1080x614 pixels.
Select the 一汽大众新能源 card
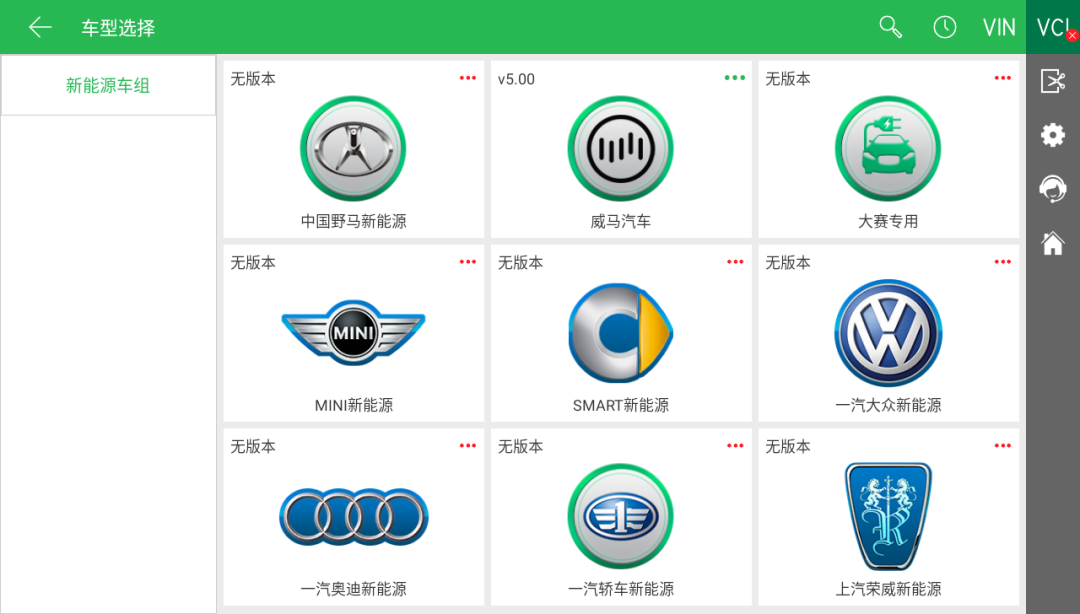pos(888,334)
